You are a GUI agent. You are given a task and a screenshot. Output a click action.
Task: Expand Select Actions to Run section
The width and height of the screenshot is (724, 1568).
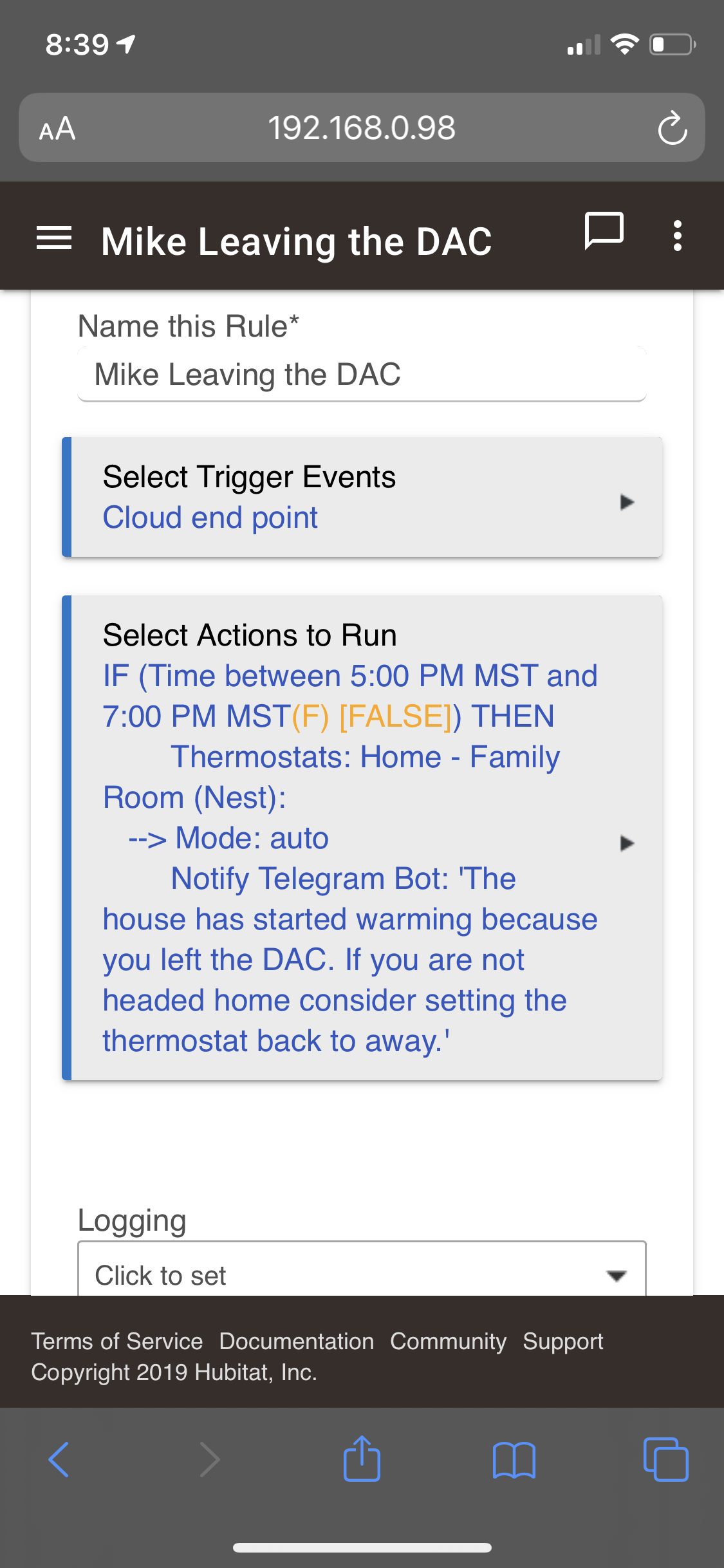[362, 837]
